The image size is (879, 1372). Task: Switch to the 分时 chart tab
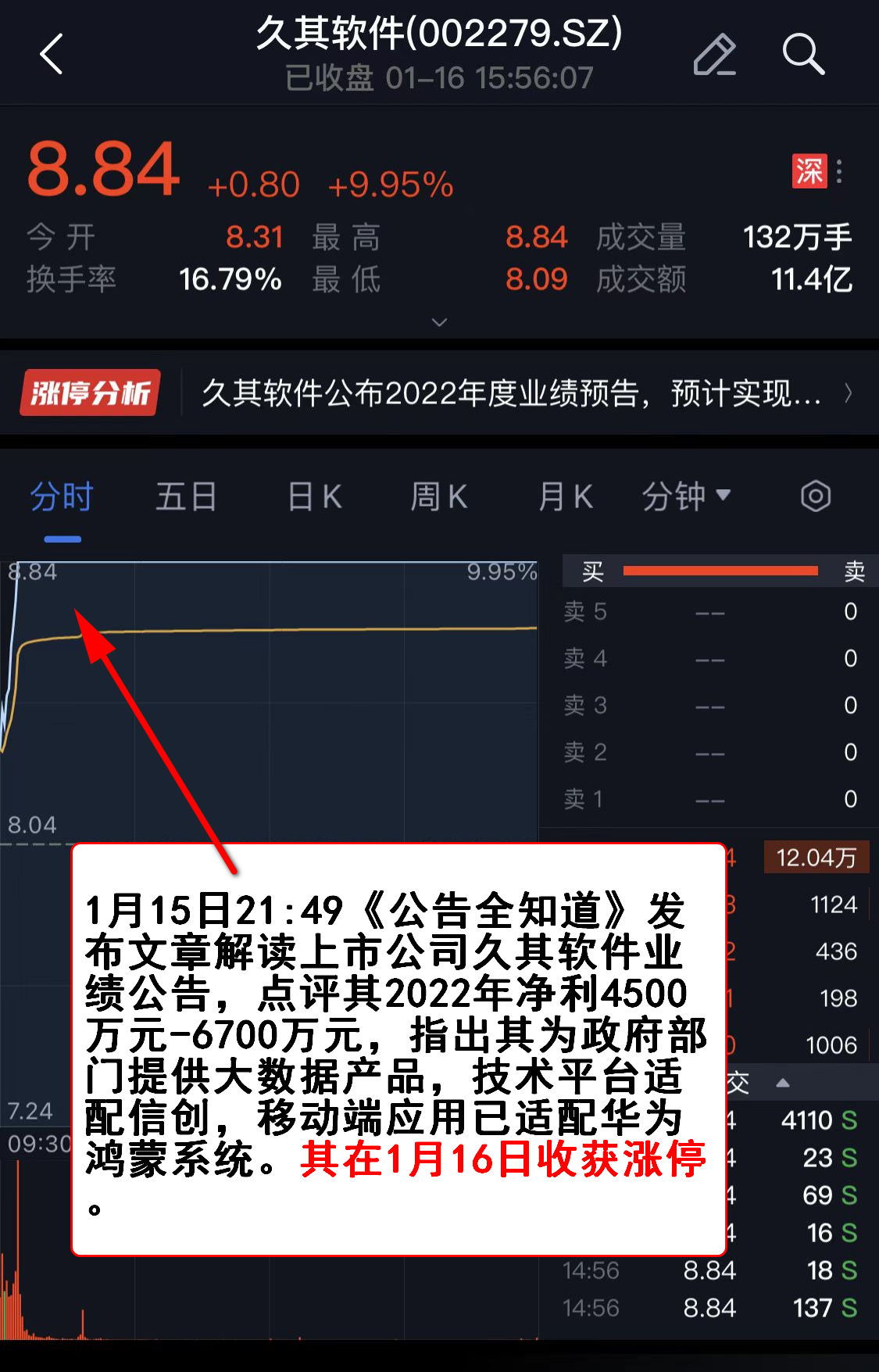pyautogui.click(x=62, y=497)
